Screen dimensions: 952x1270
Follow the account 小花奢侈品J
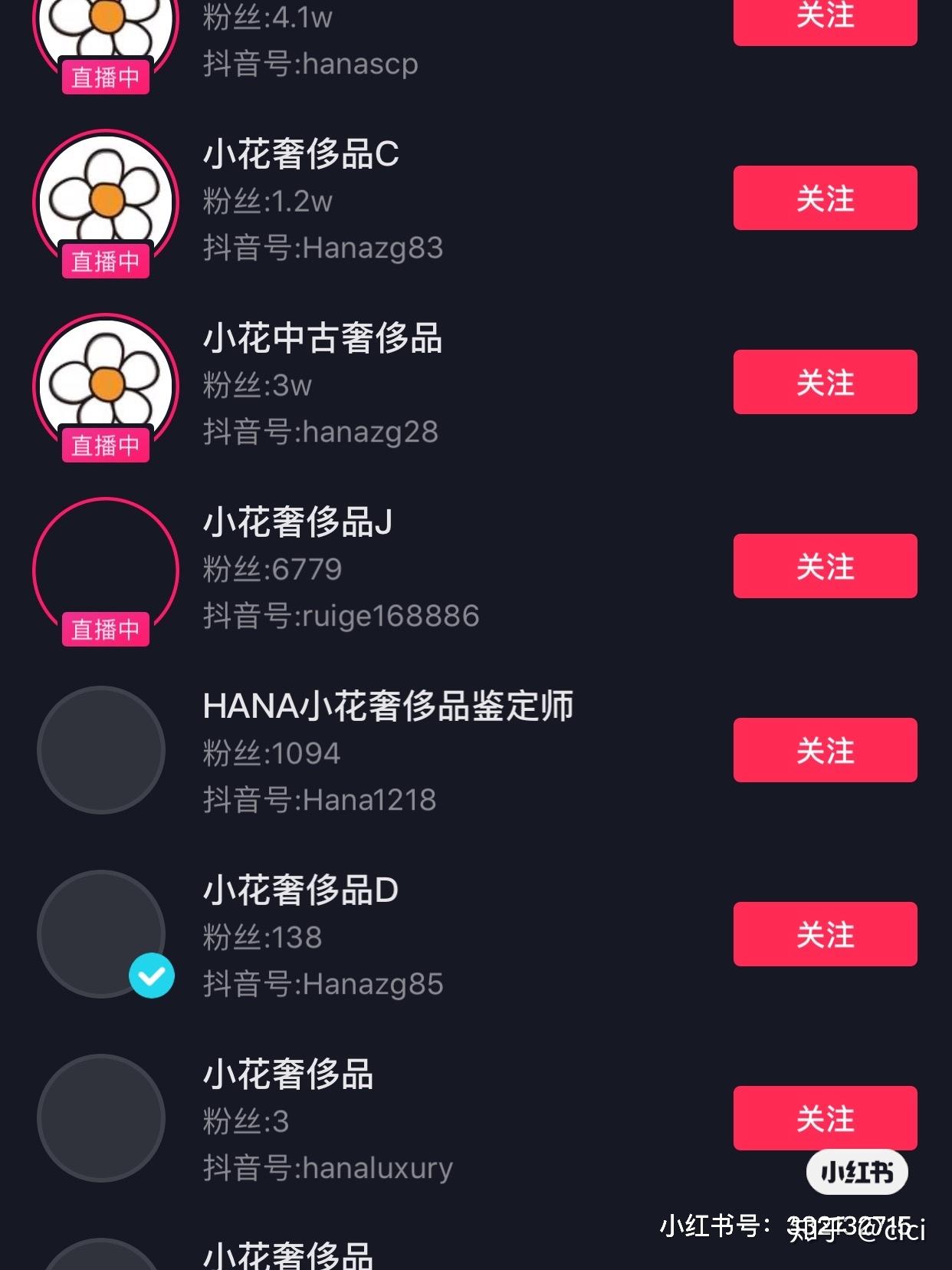click(x=825, y=566)
